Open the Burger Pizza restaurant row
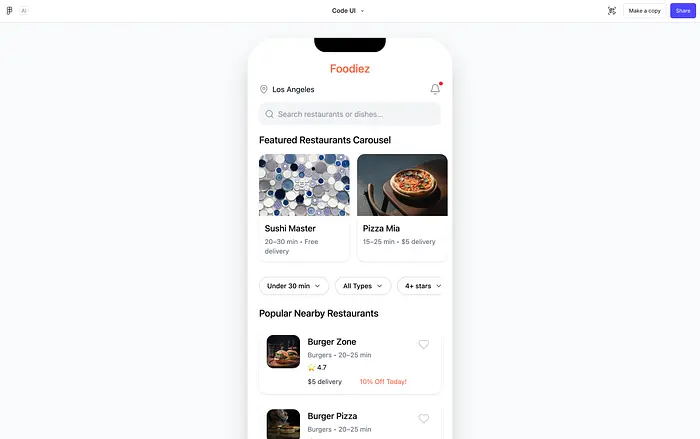Screen dimensions: 700x439 [340, 422]
